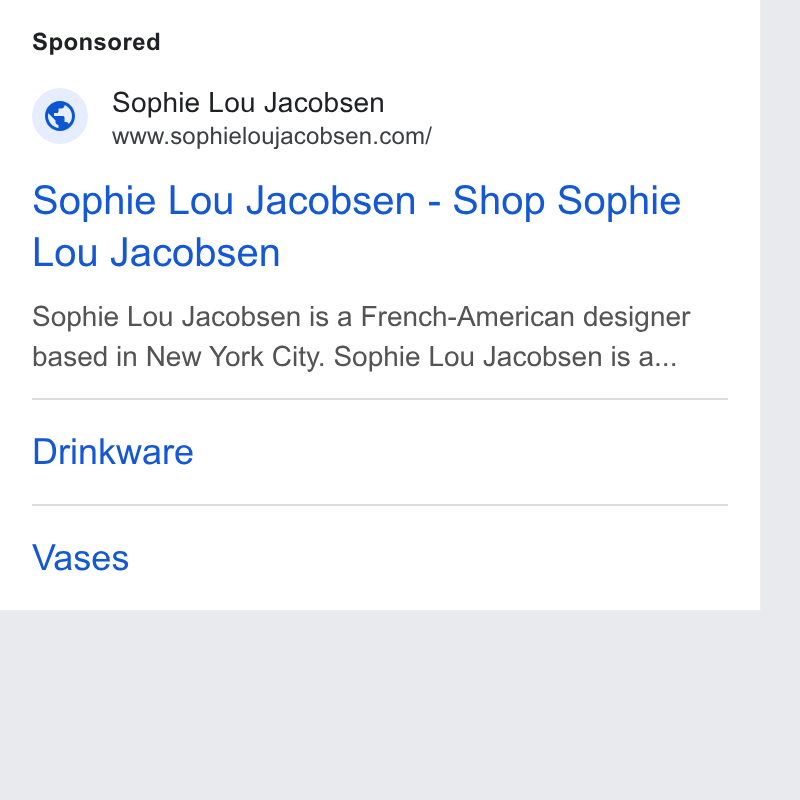The image size is (800, 800).
Task: Tap the www.sophieloujacobsen.com site URL
Action: coord(272,137)
